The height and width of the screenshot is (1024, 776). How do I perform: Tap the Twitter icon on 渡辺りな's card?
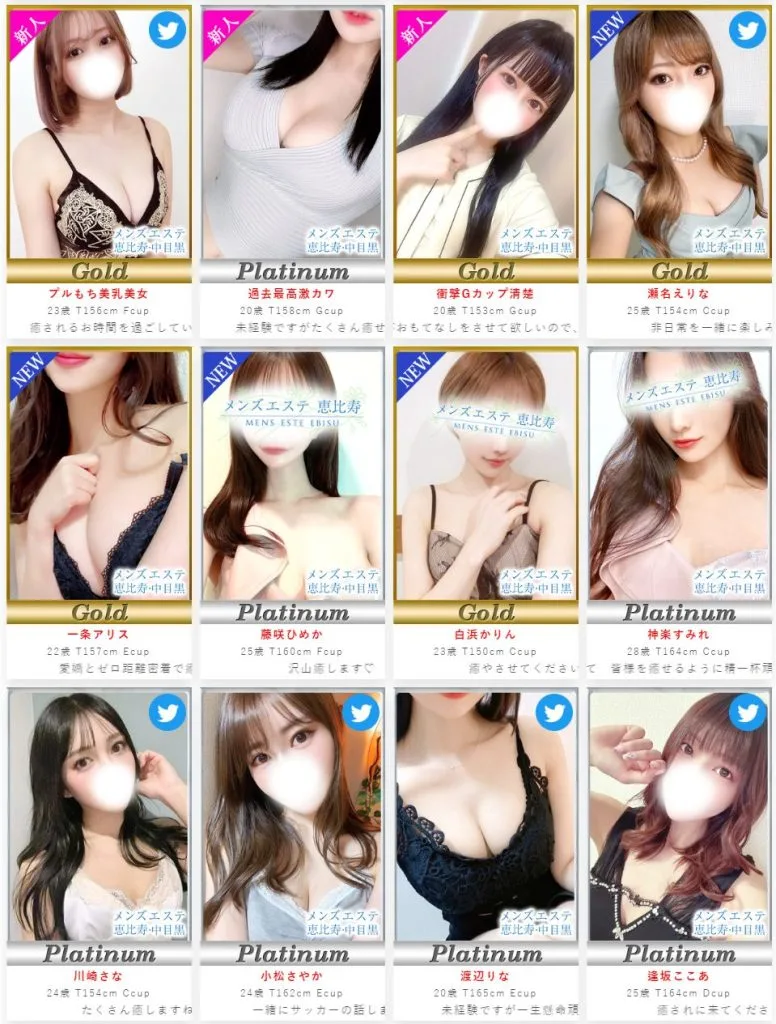coord(554,712)
